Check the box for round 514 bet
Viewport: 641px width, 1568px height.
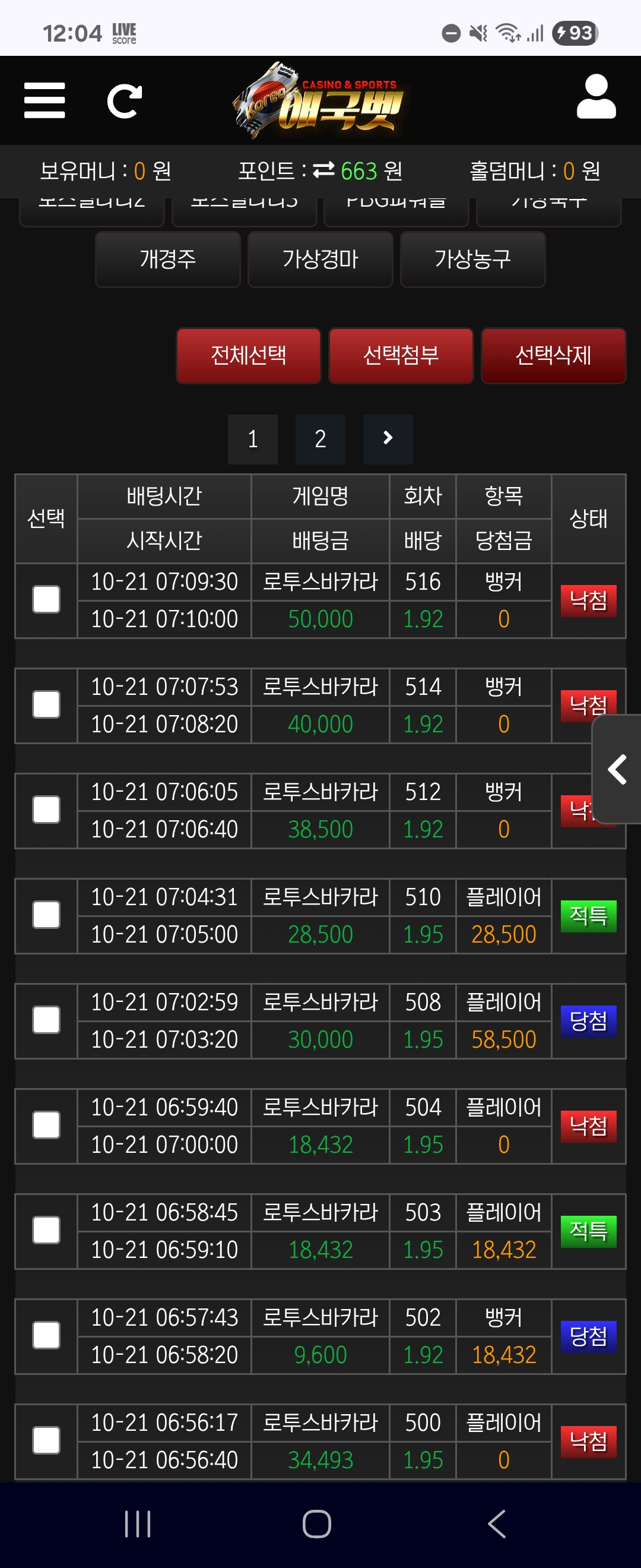pyautogui.click(x=46, y=705)
